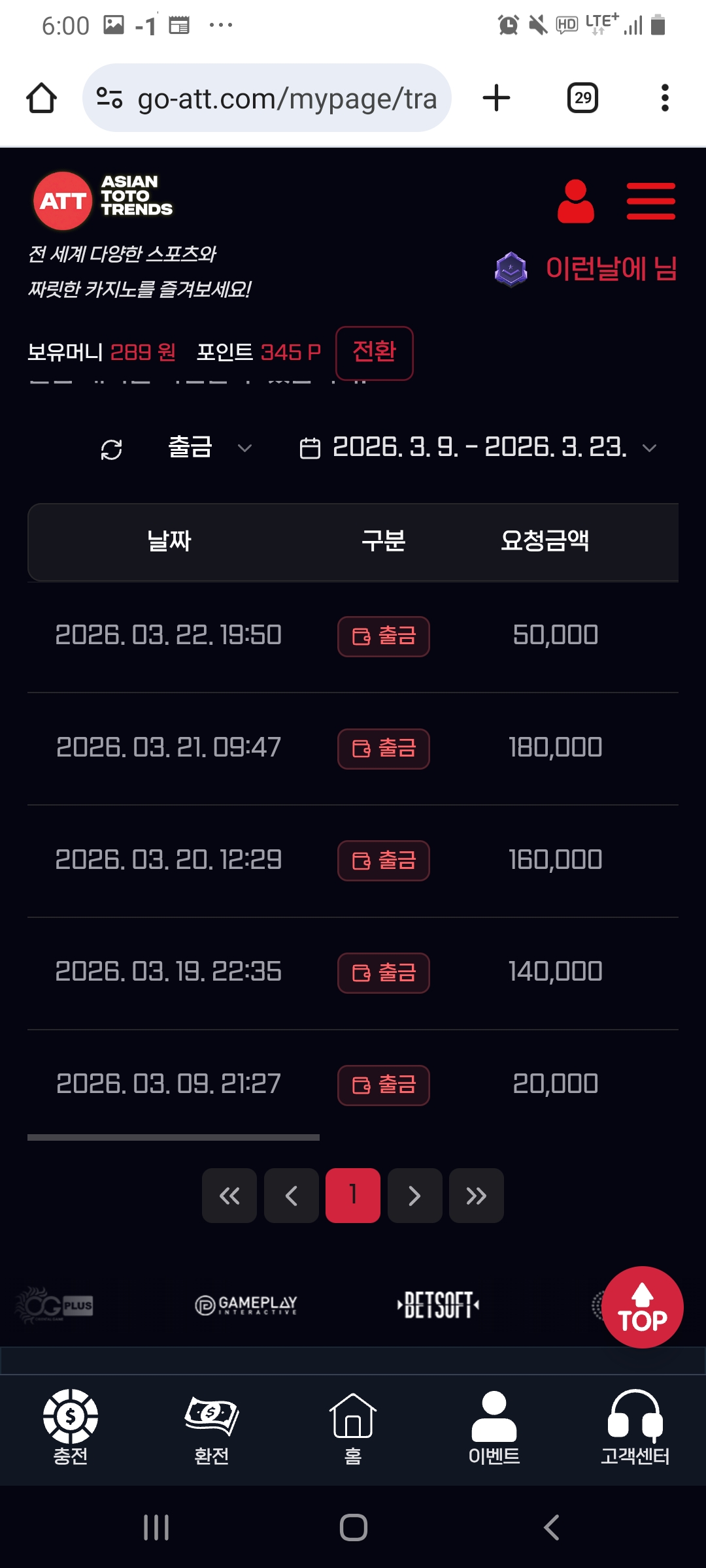Return to top with TOP button
The width and height of the screenshot is (706, 1568).
coord(643,1307)
